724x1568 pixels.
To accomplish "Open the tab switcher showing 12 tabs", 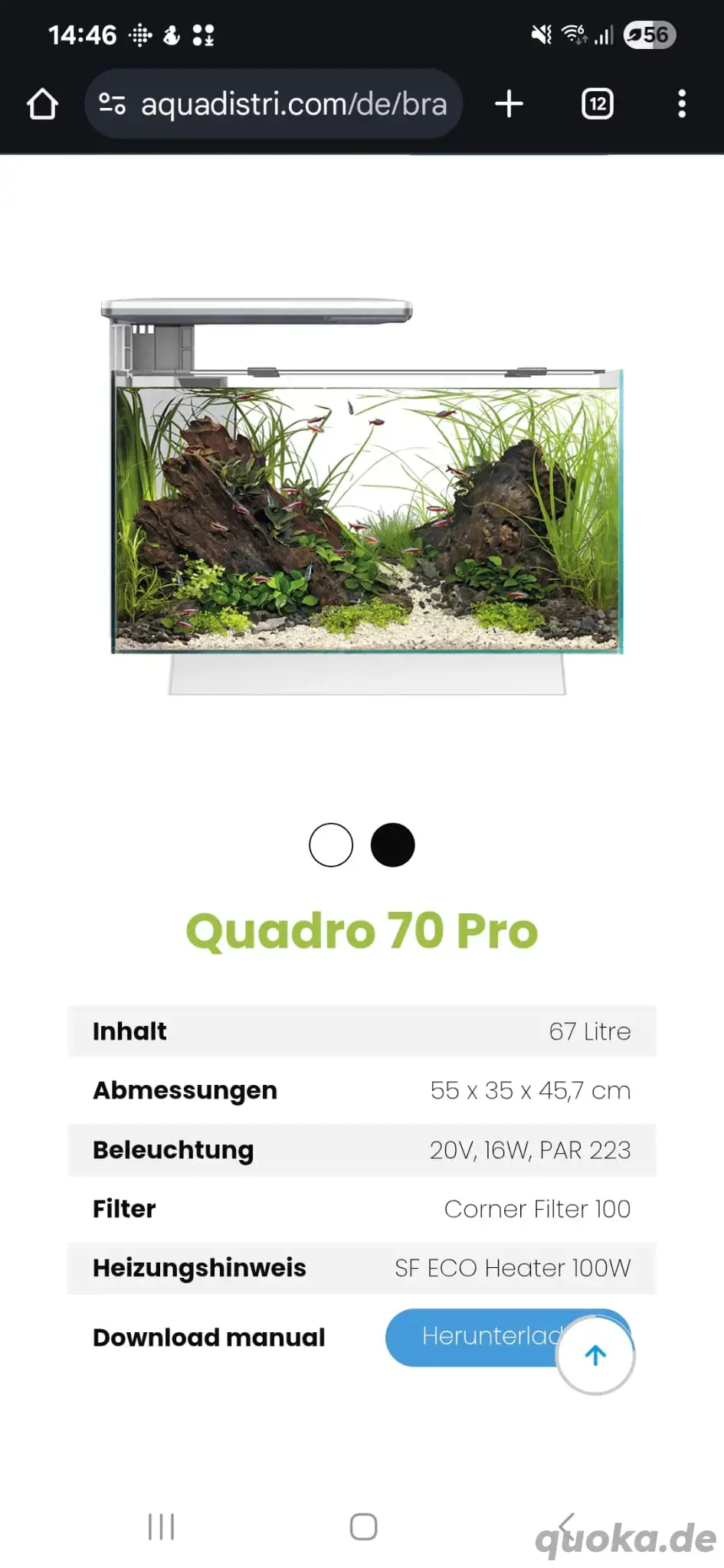I will point(597,104).
